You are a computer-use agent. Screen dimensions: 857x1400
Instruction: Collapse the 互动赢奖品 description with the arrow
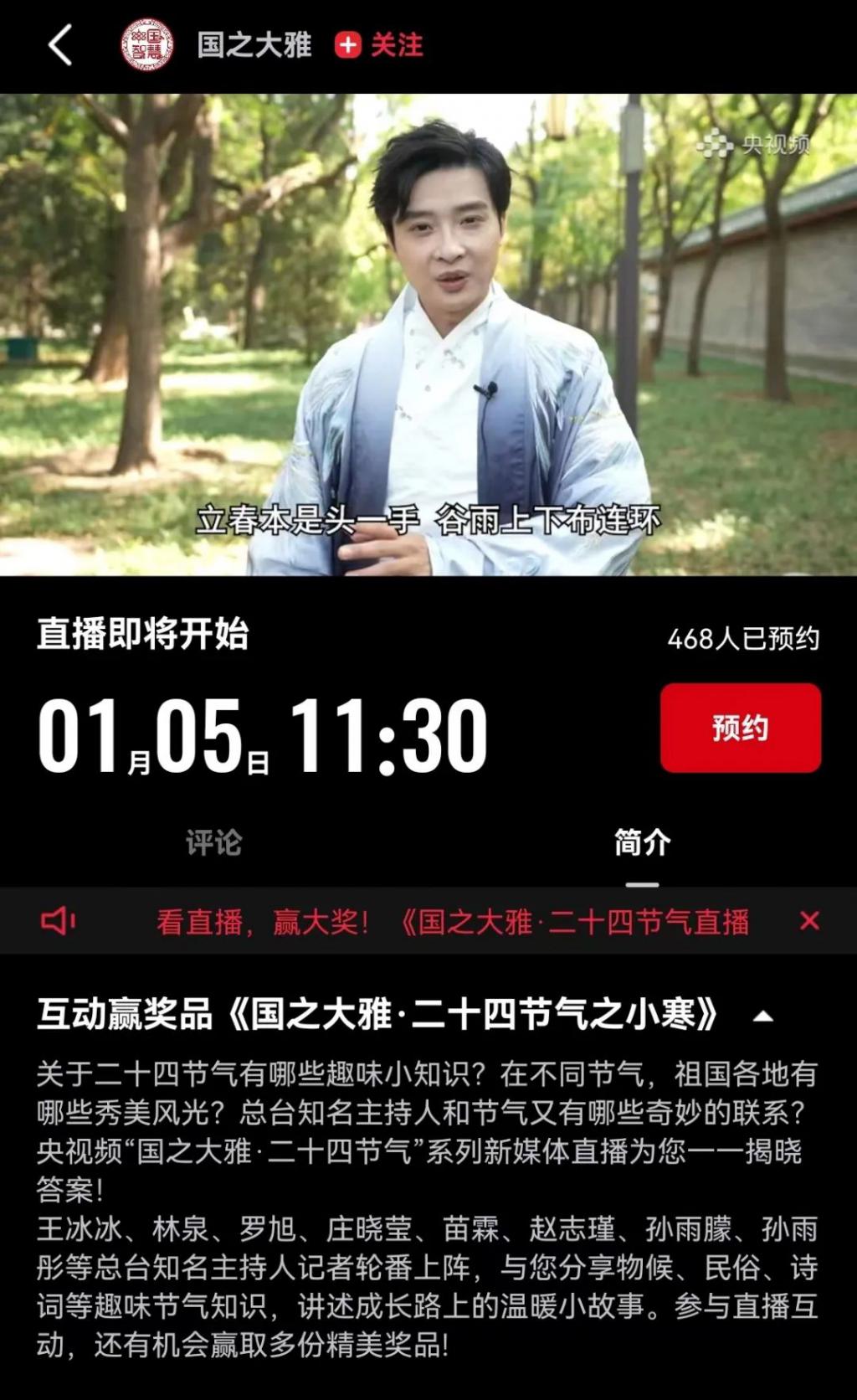click(x=762, y=1017)
